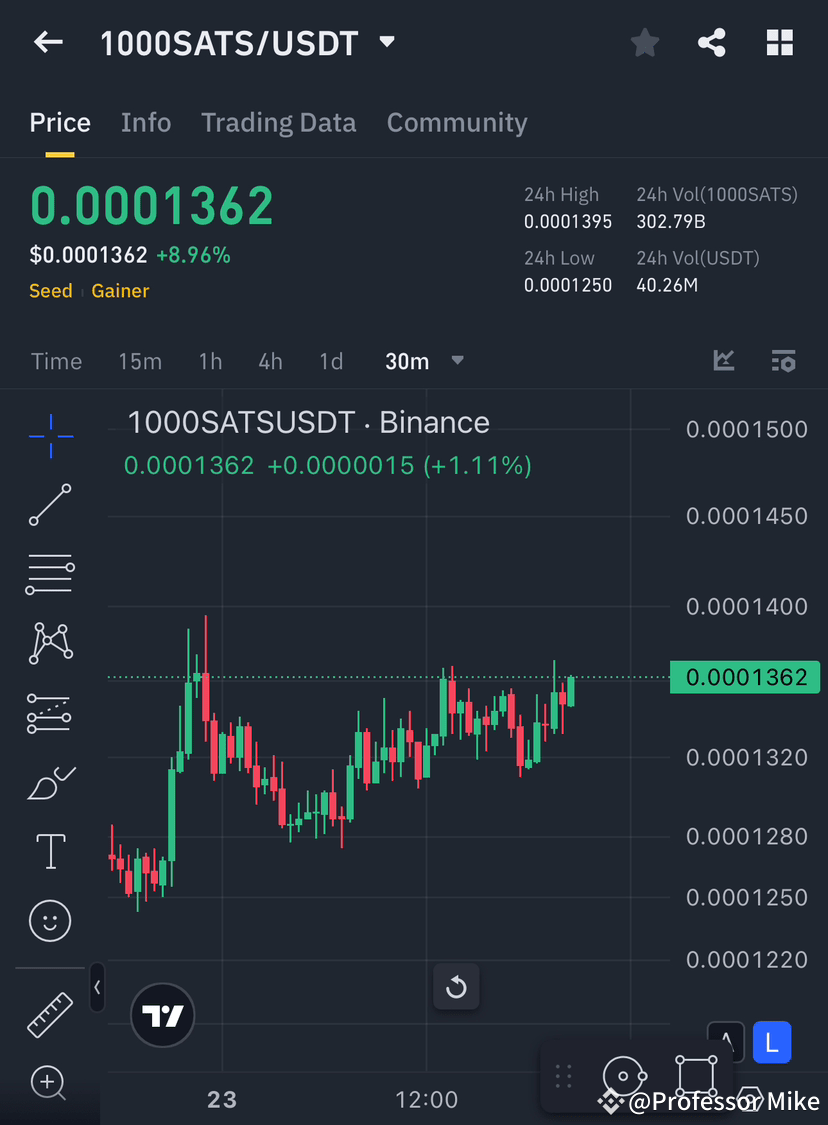Switch to the Trading Data tab

point(279,122)
